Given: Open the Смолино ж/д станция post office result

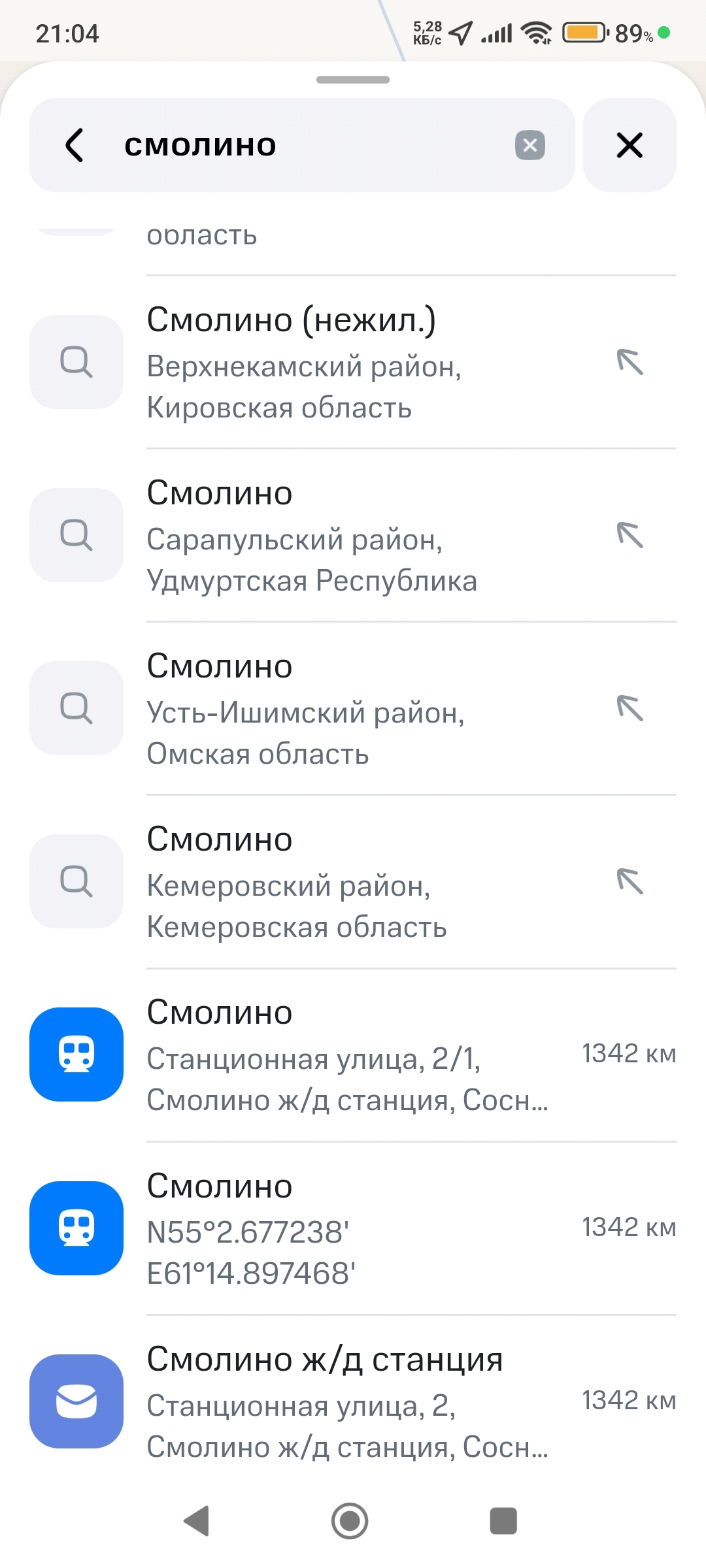Looking at the screenshot, I should 353,1401.
